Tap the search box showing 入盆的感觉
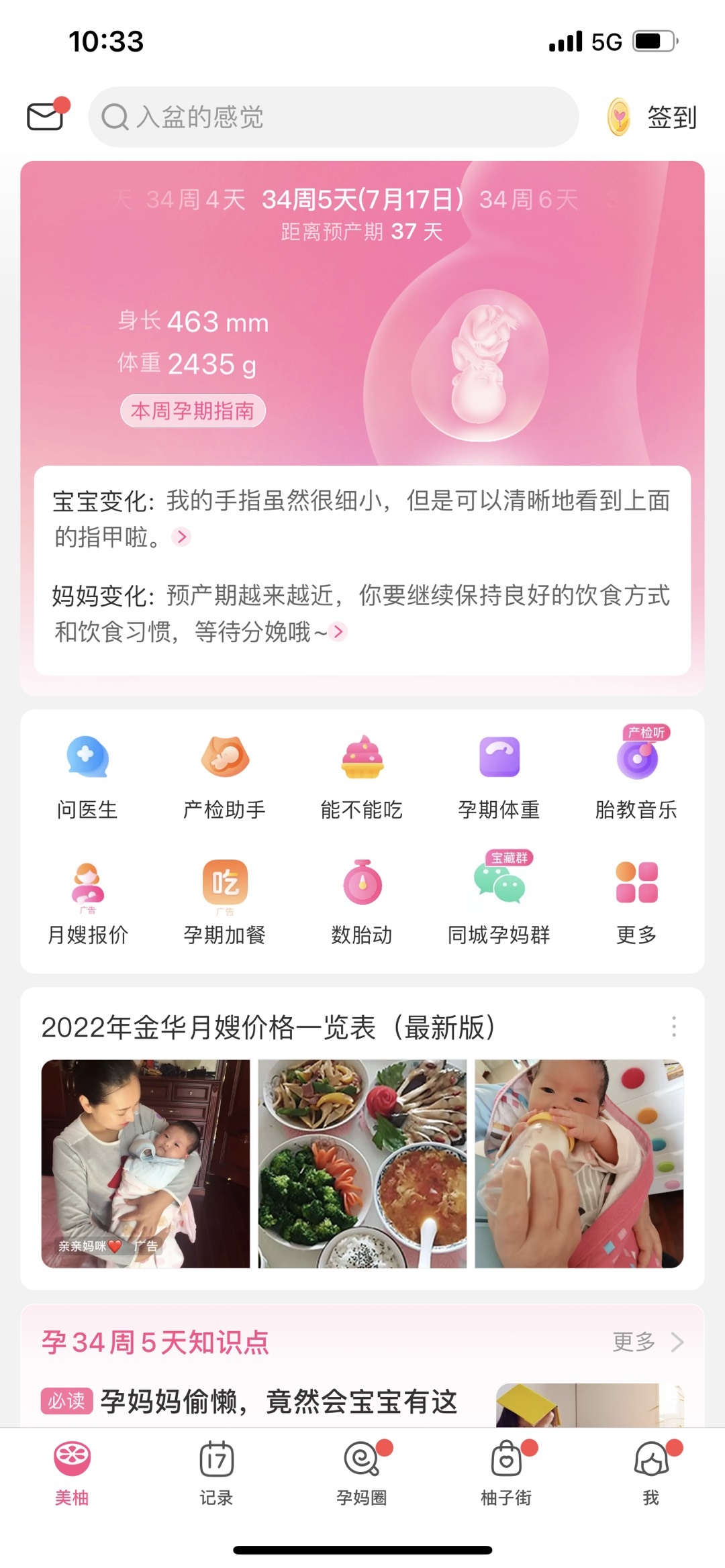 334,117
